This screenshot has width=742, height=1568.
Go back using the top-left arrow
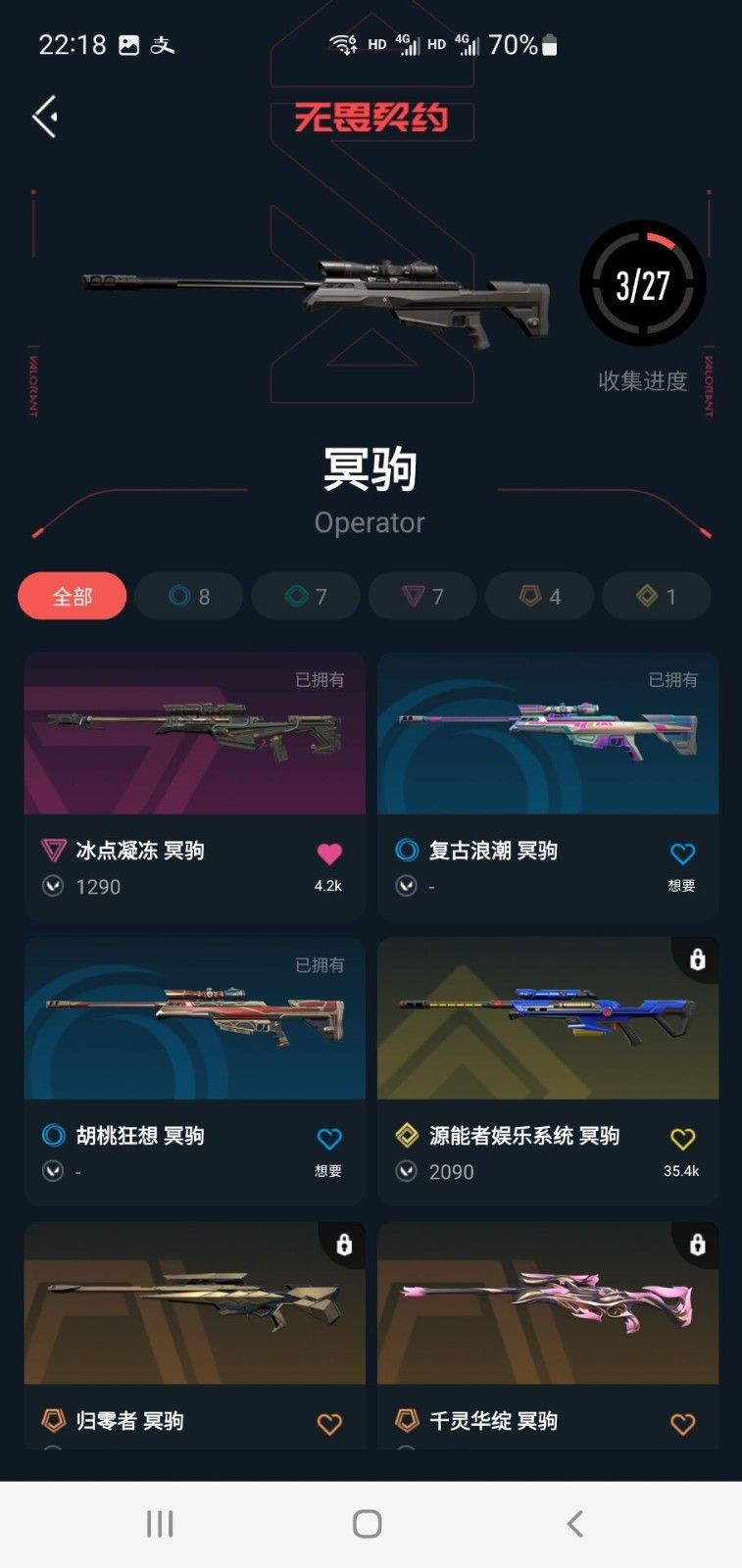click(x=45, y=118)
